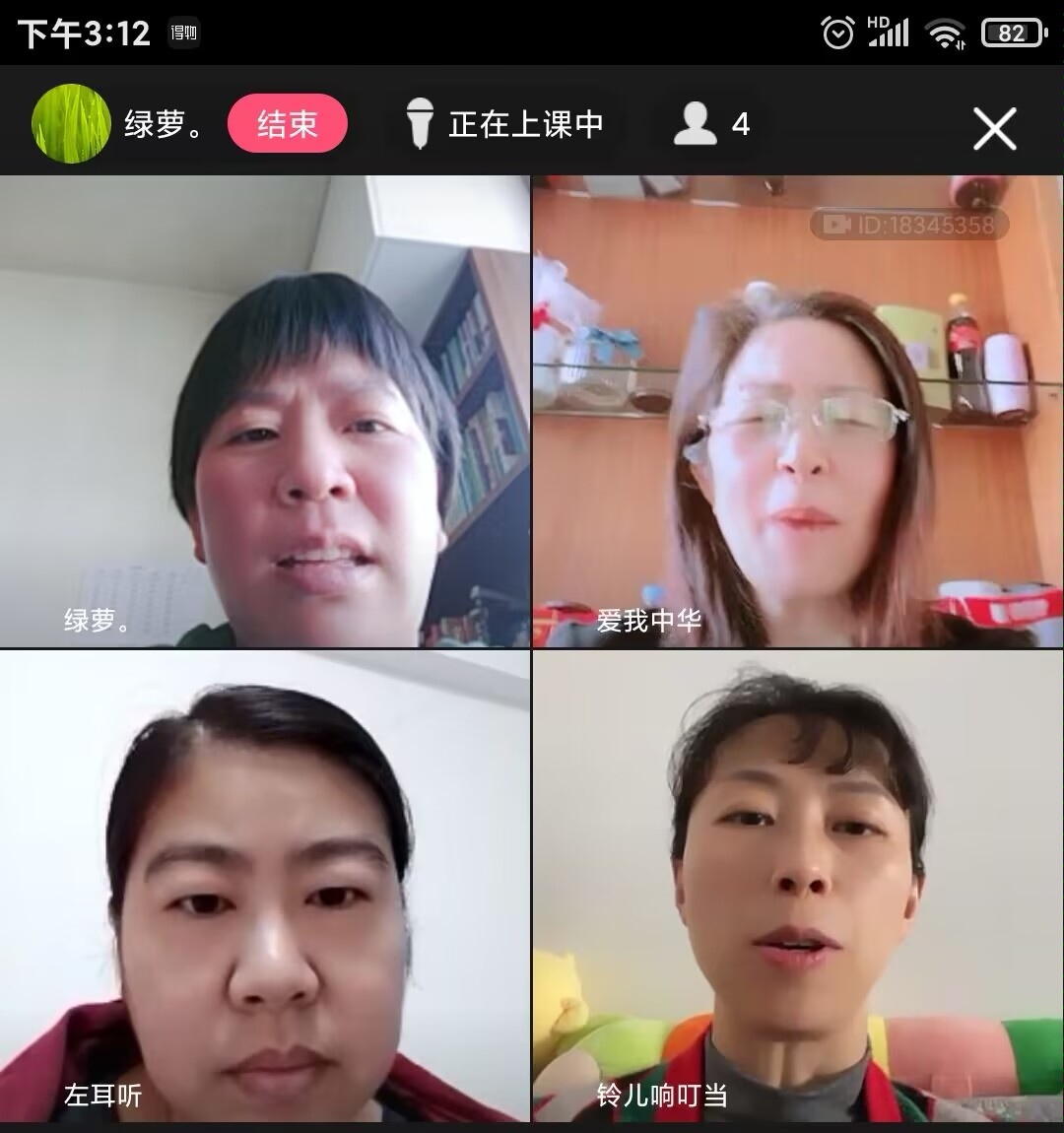Select the video tile of 爱我中华

pyautogui.click(x=798, y=412)
